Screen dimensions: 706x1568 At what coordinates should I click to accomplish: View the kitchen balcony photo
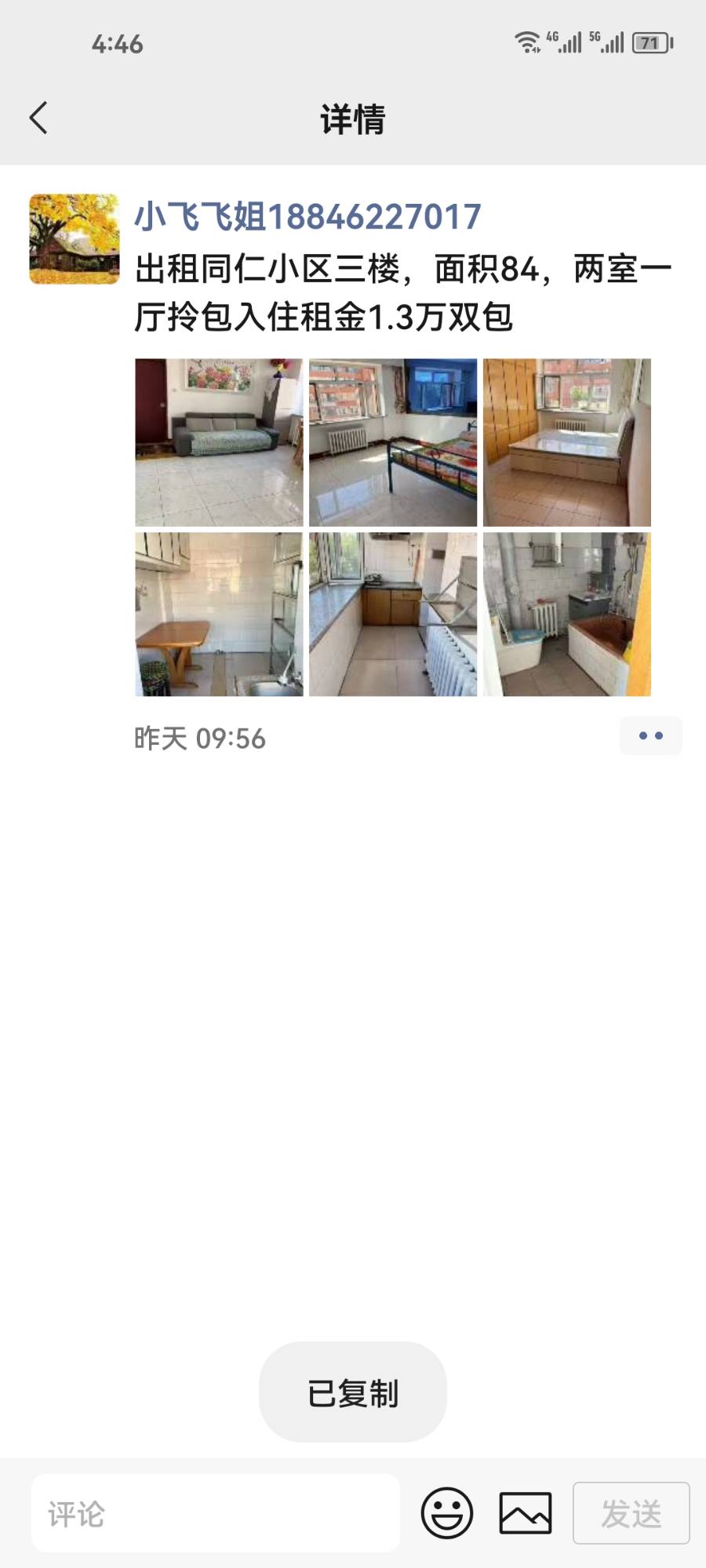click(x=393, y=615)
